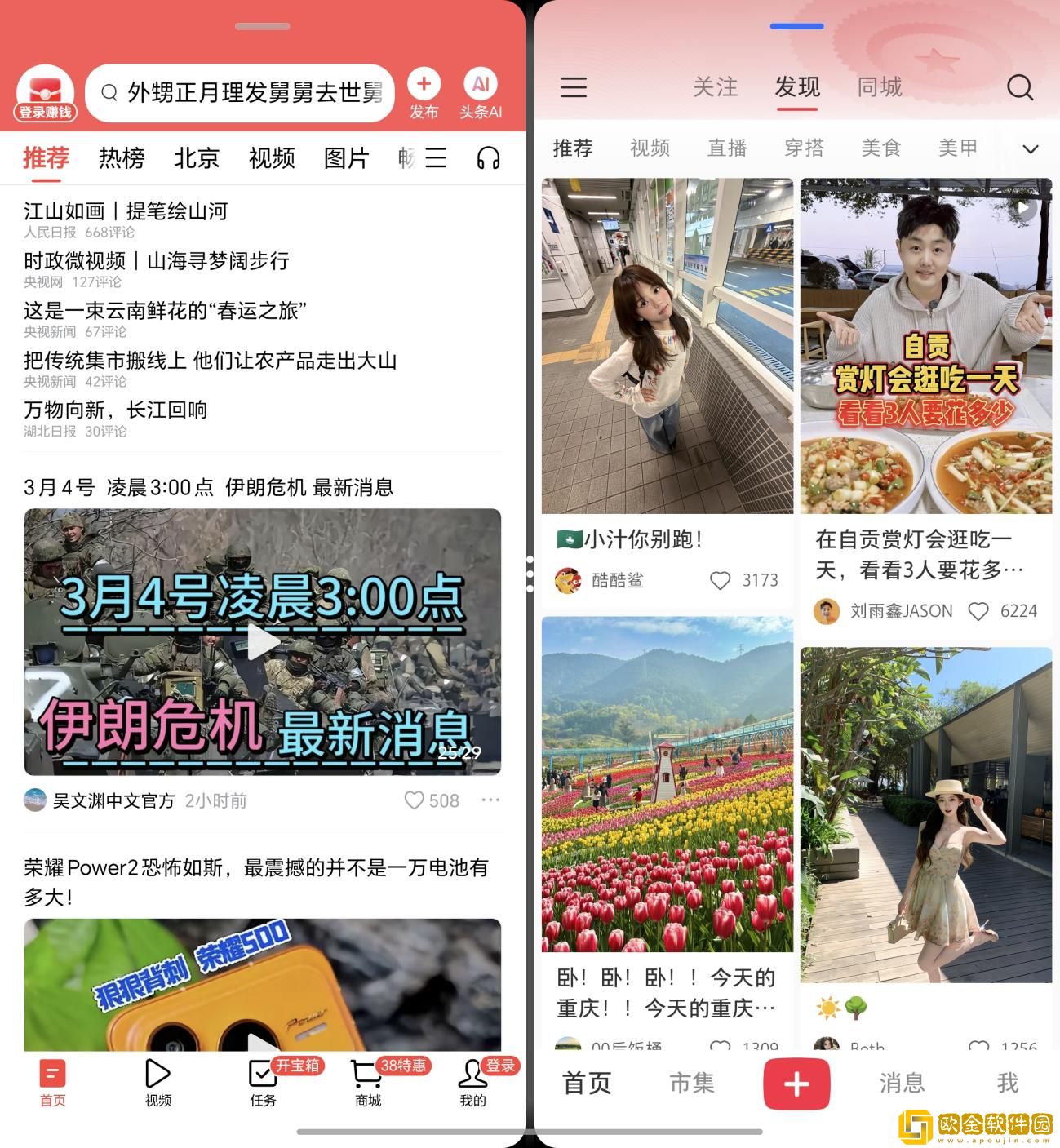Open 任务 with the 开宝箱 badge
1060x1148 pixels.
click(262, 1083)
